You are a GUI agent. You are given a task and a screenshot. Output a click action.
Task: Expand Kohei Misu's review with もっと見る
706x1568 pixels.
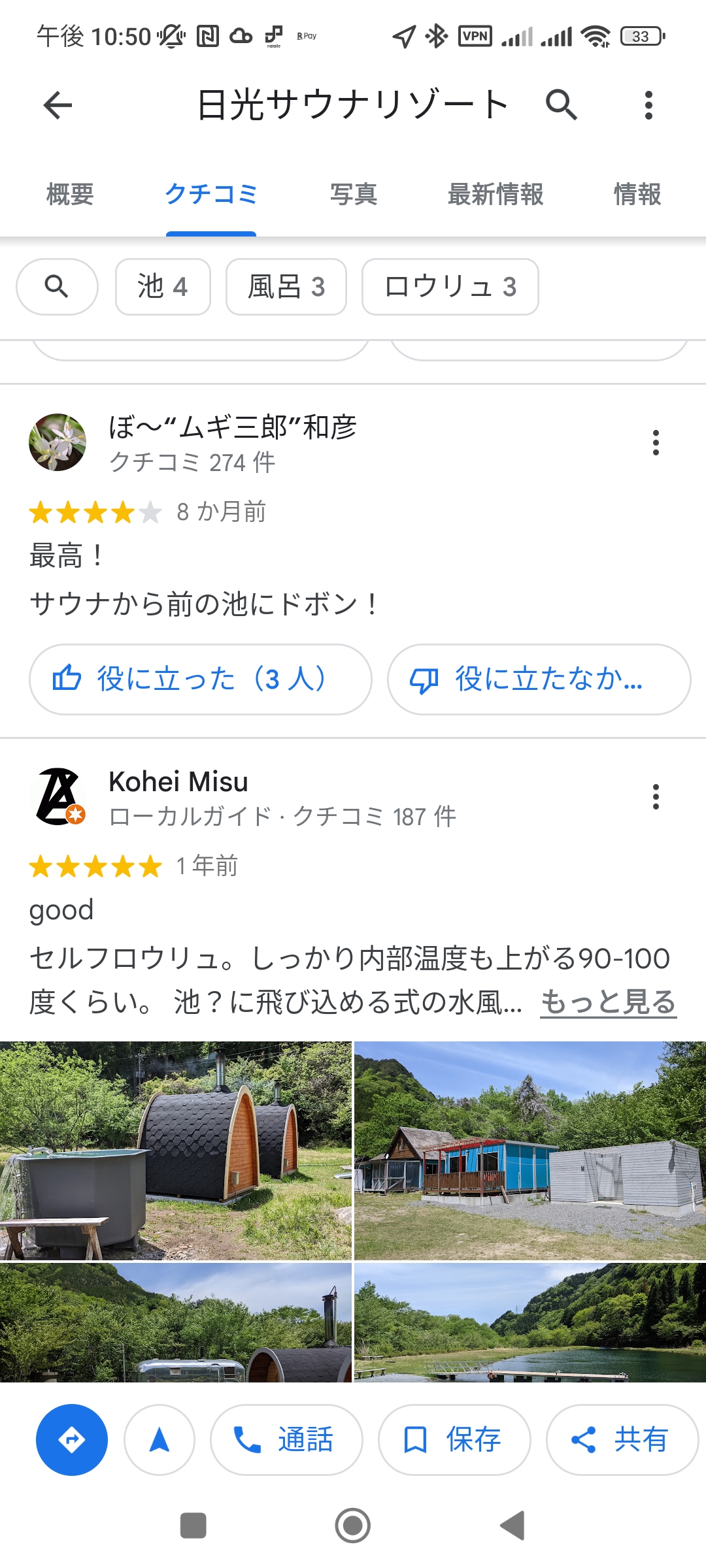608,1002
